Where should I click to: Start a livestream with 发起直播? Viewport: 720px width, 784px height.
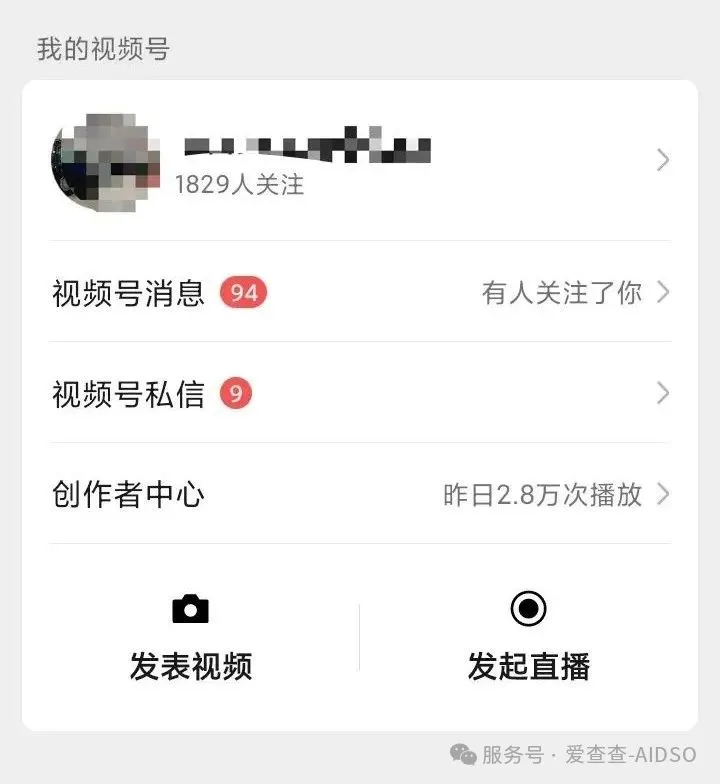[528, 638]
